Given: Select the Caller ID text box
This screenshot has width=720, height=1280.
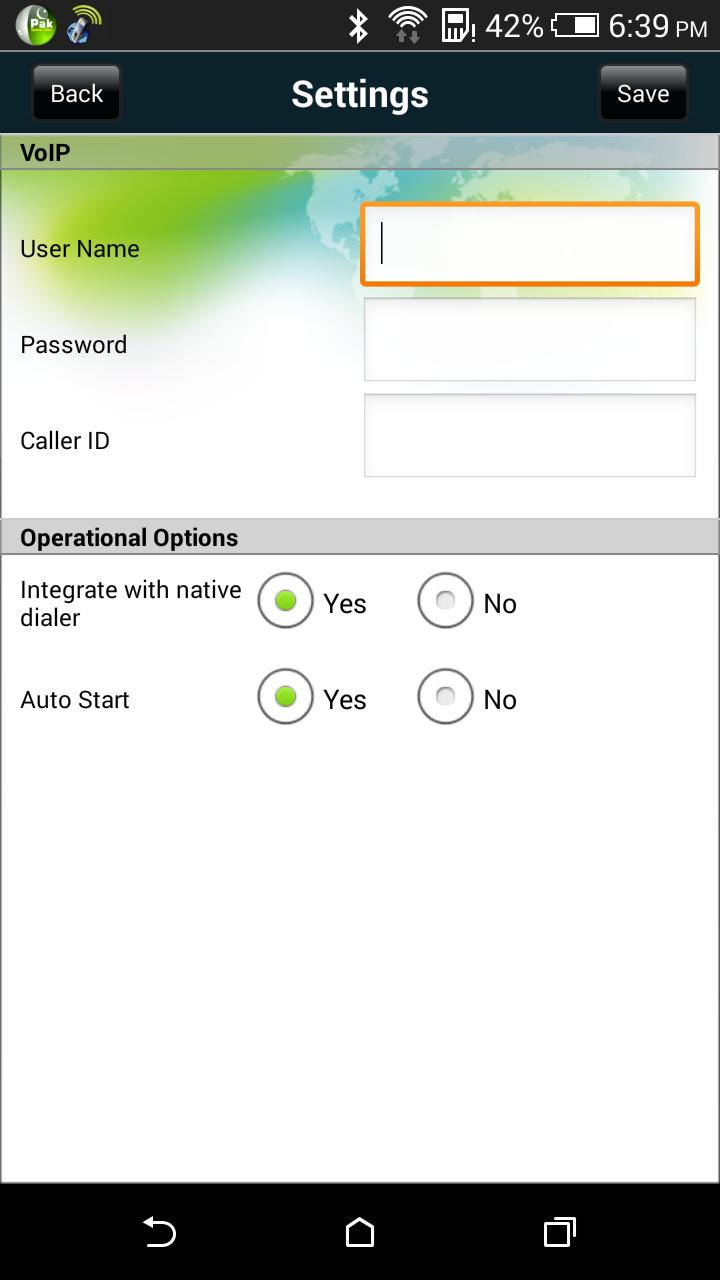Looking at the screenshot, I should (x=529, y=436).
